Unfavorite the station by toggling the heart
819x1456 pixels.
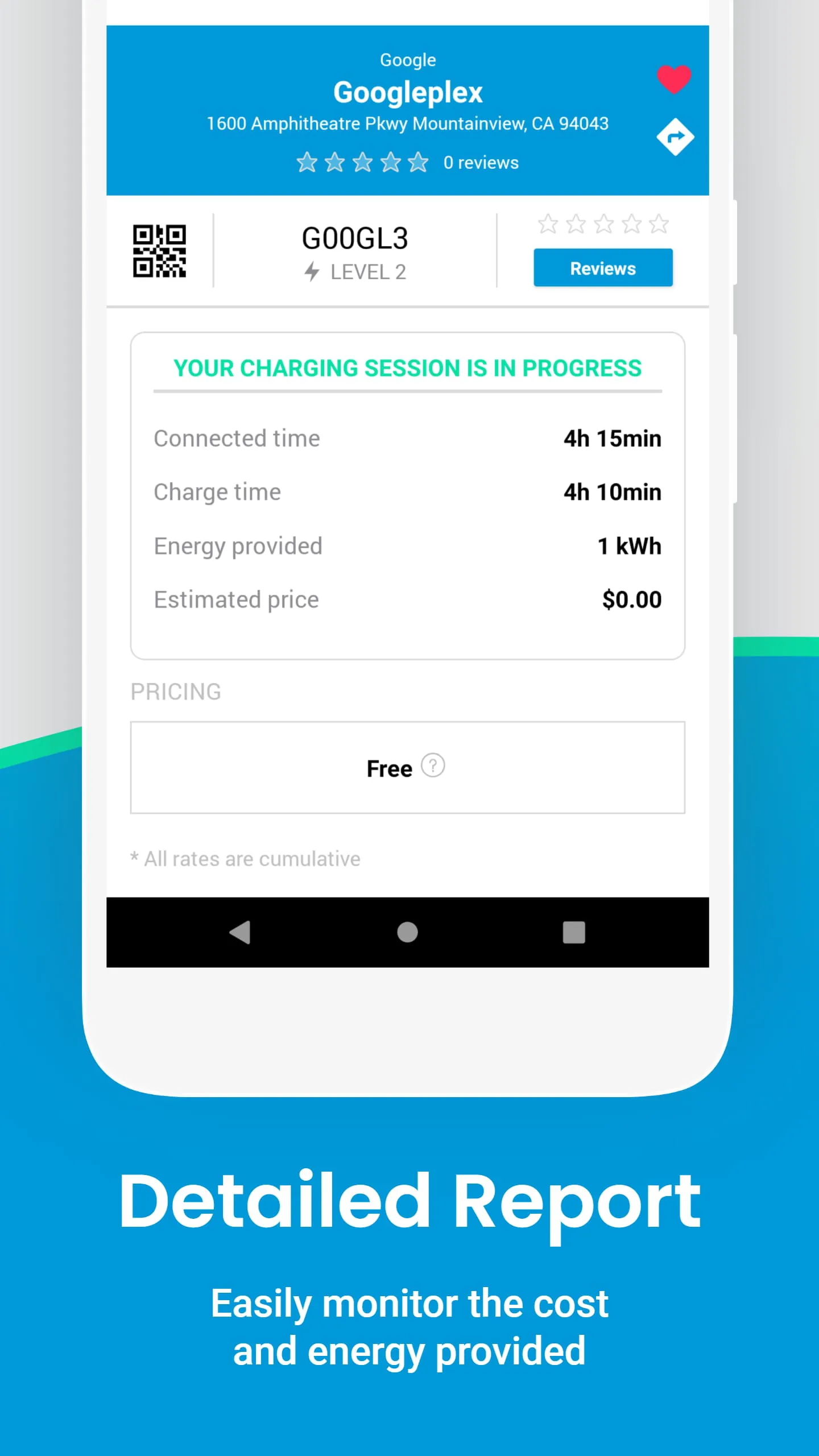(x=675, y=80)
